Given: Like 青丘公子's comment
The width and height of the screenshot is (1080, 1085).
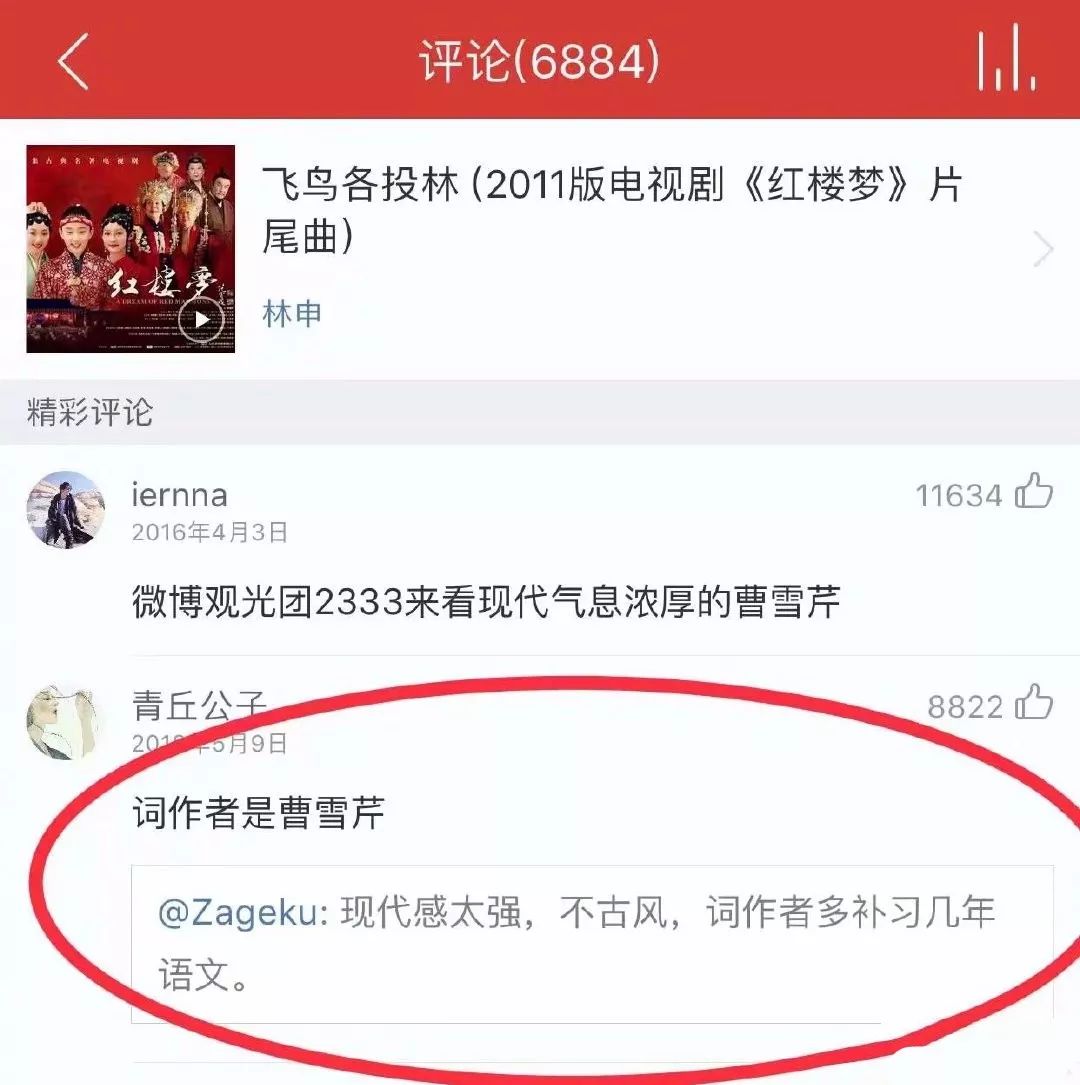Looking at the screenshot, I should (x=1034, y=704).
